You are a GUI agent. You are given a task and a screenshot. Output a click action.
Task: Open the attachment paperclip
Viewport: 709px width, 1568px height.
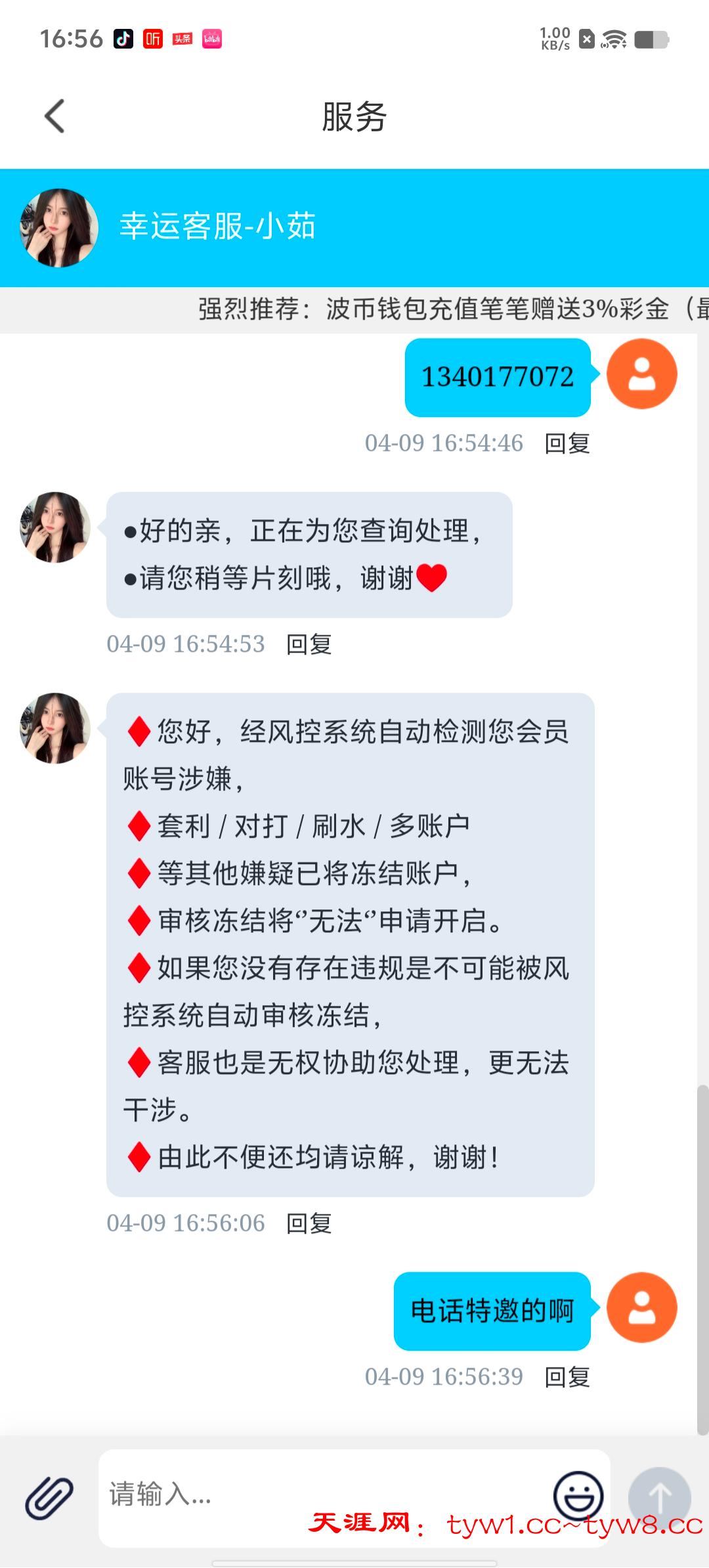(49, 1498)
